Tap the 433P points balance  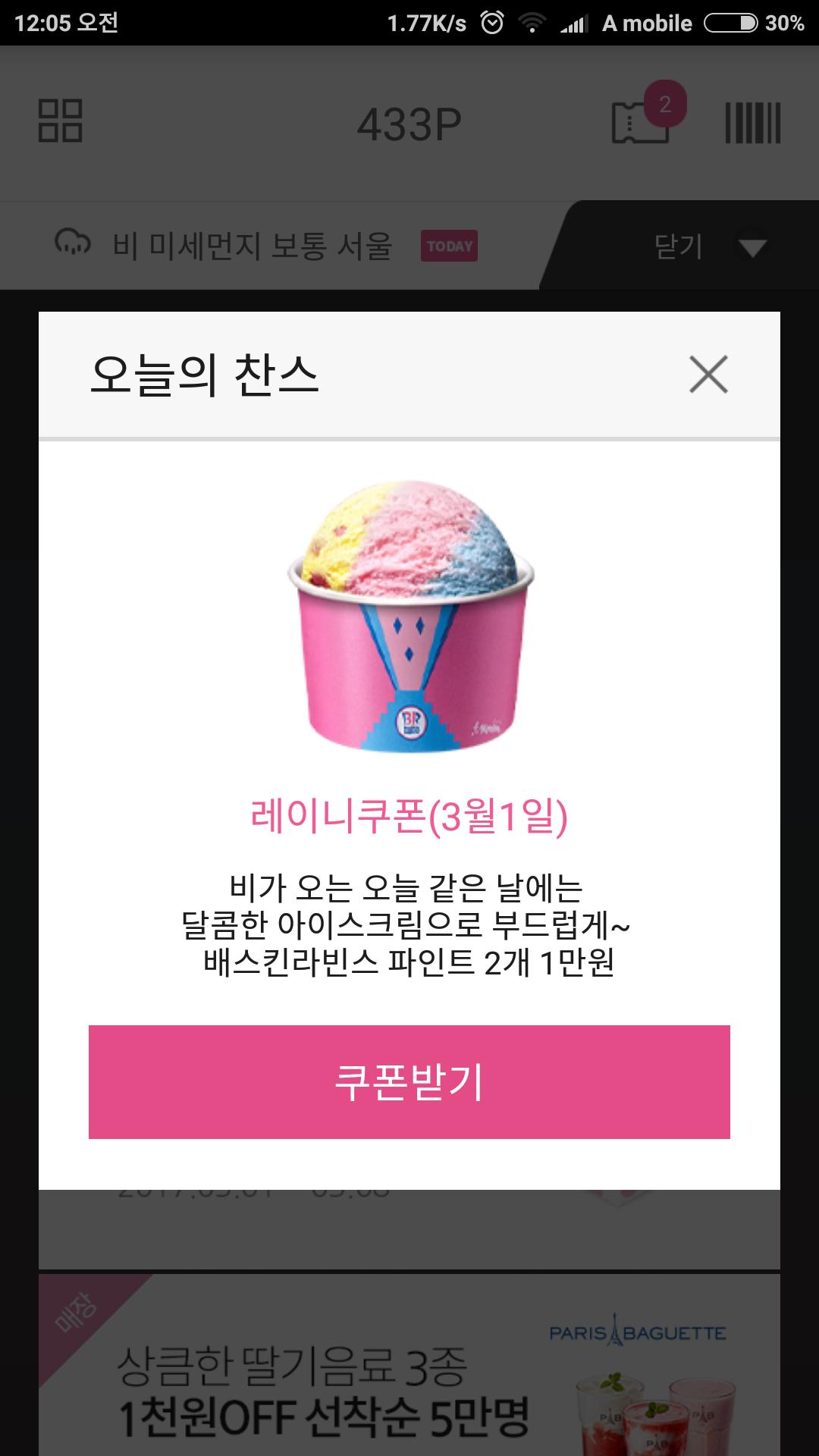[409, 124]
